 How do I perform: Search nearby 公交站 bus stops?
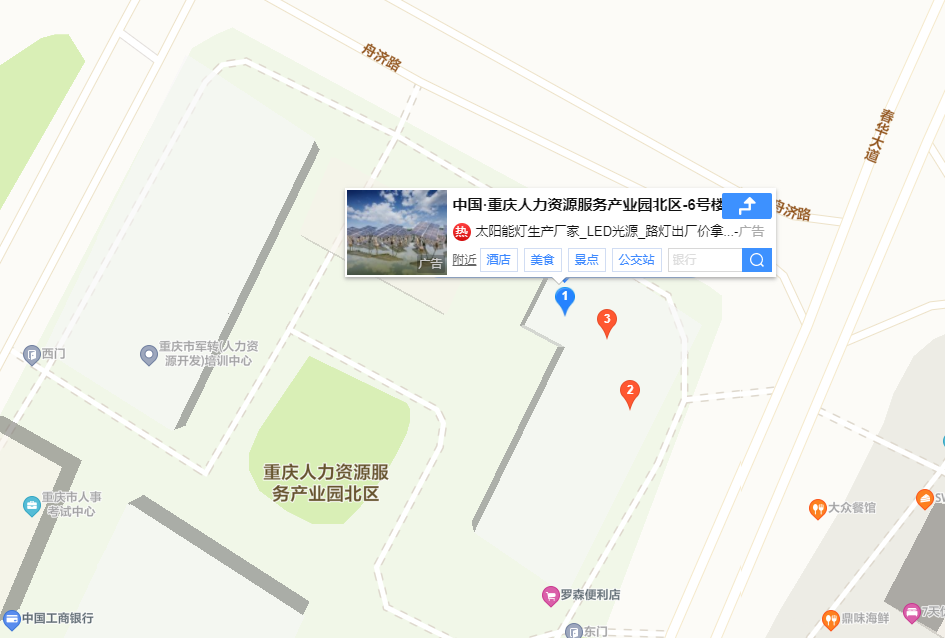[x=636, y=260]
